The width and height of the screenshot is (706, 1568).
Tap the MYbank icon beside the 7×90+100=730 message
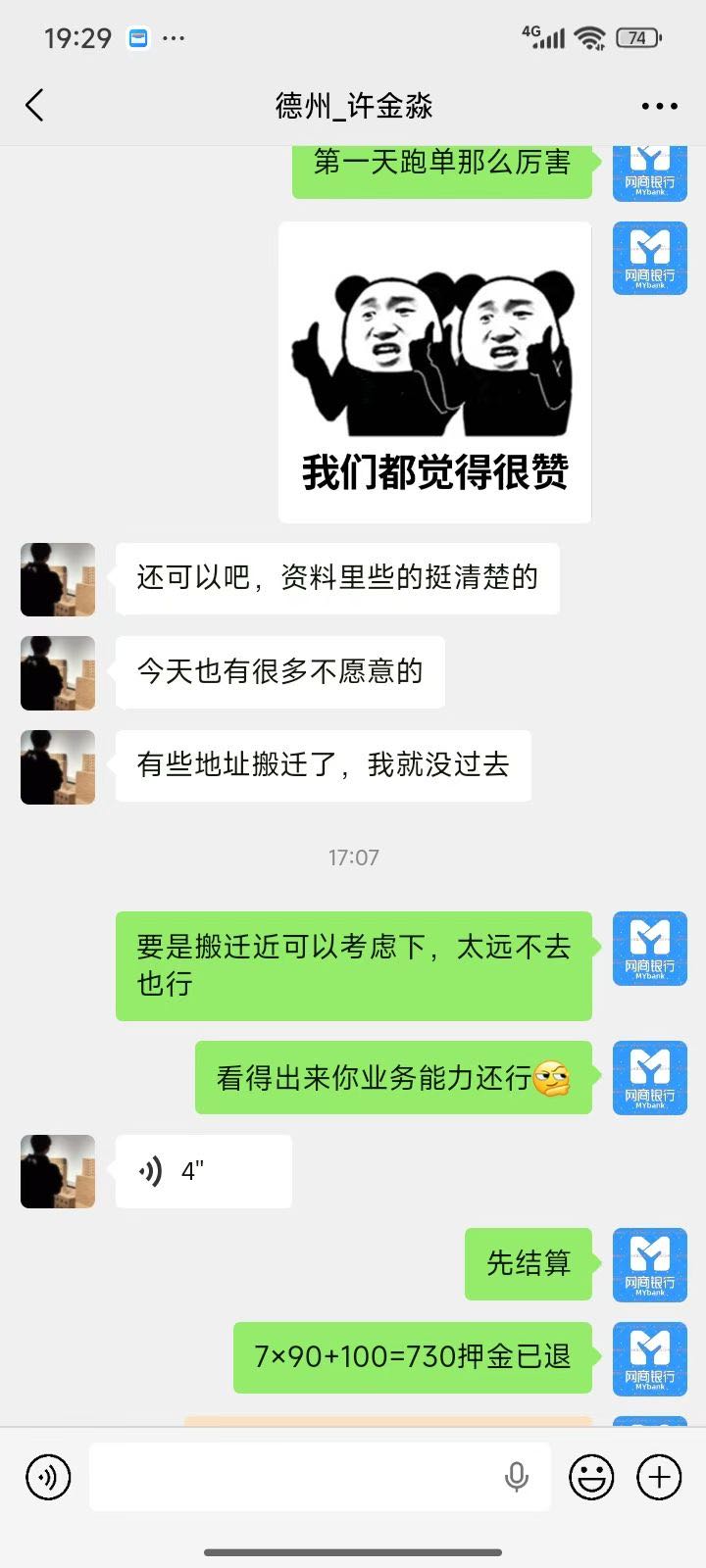(x=649, y=1358)
